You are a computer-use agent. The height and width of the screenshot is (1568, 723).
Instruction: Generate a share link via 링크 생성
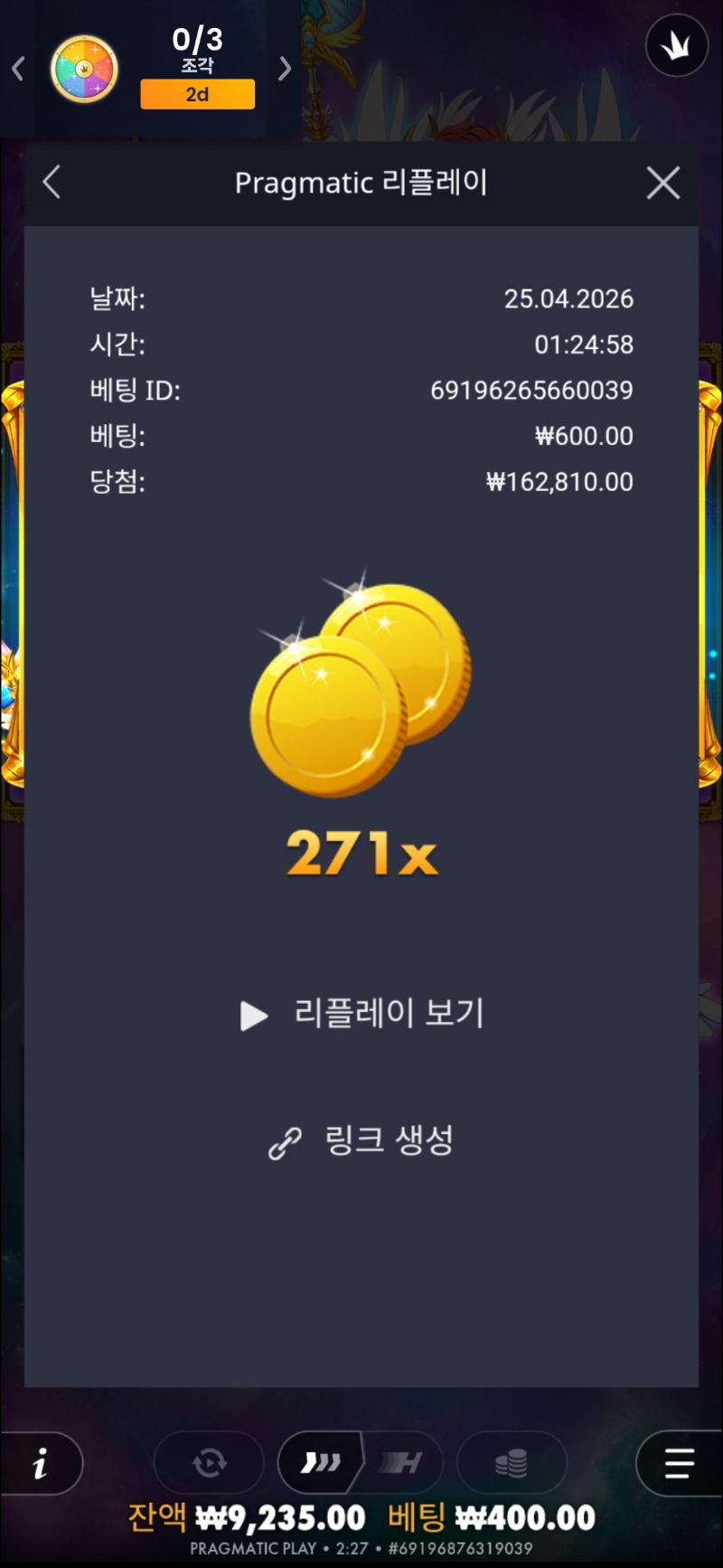(361, 1141)
